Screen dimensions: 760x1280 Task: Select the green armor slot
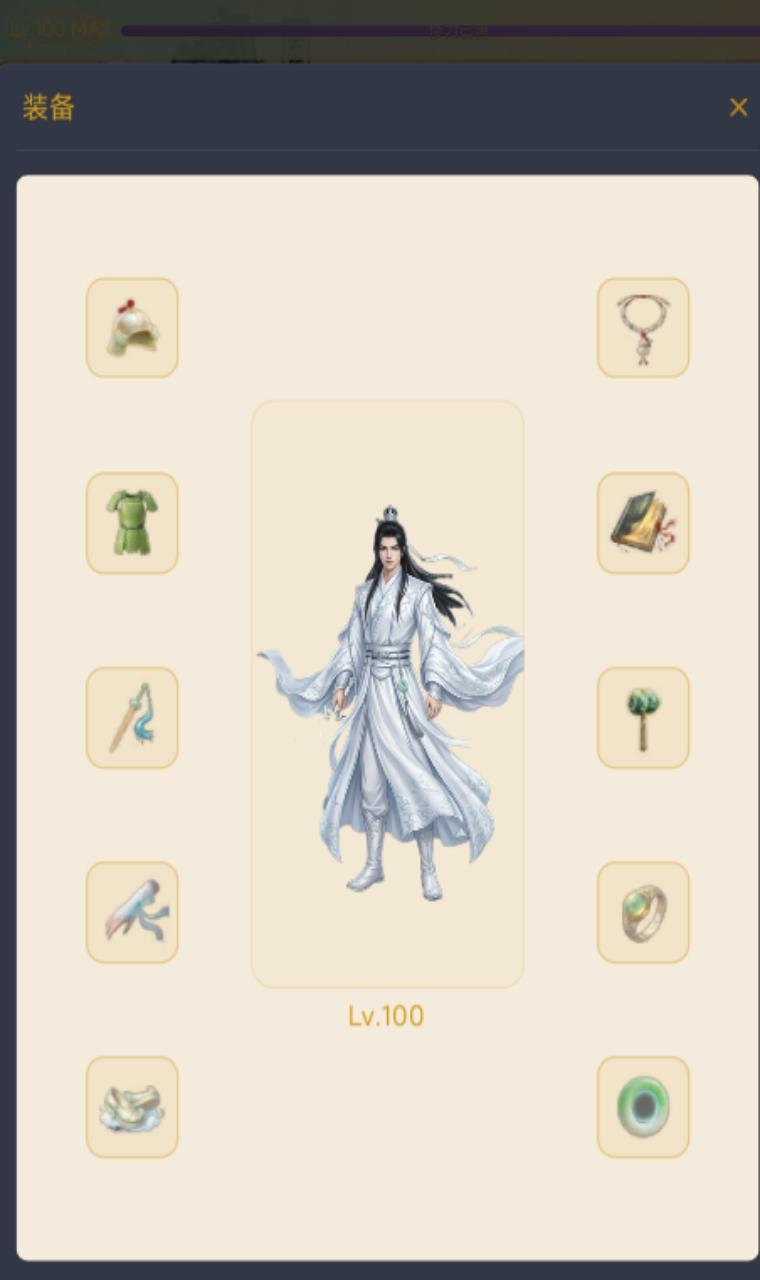(132, 523)
